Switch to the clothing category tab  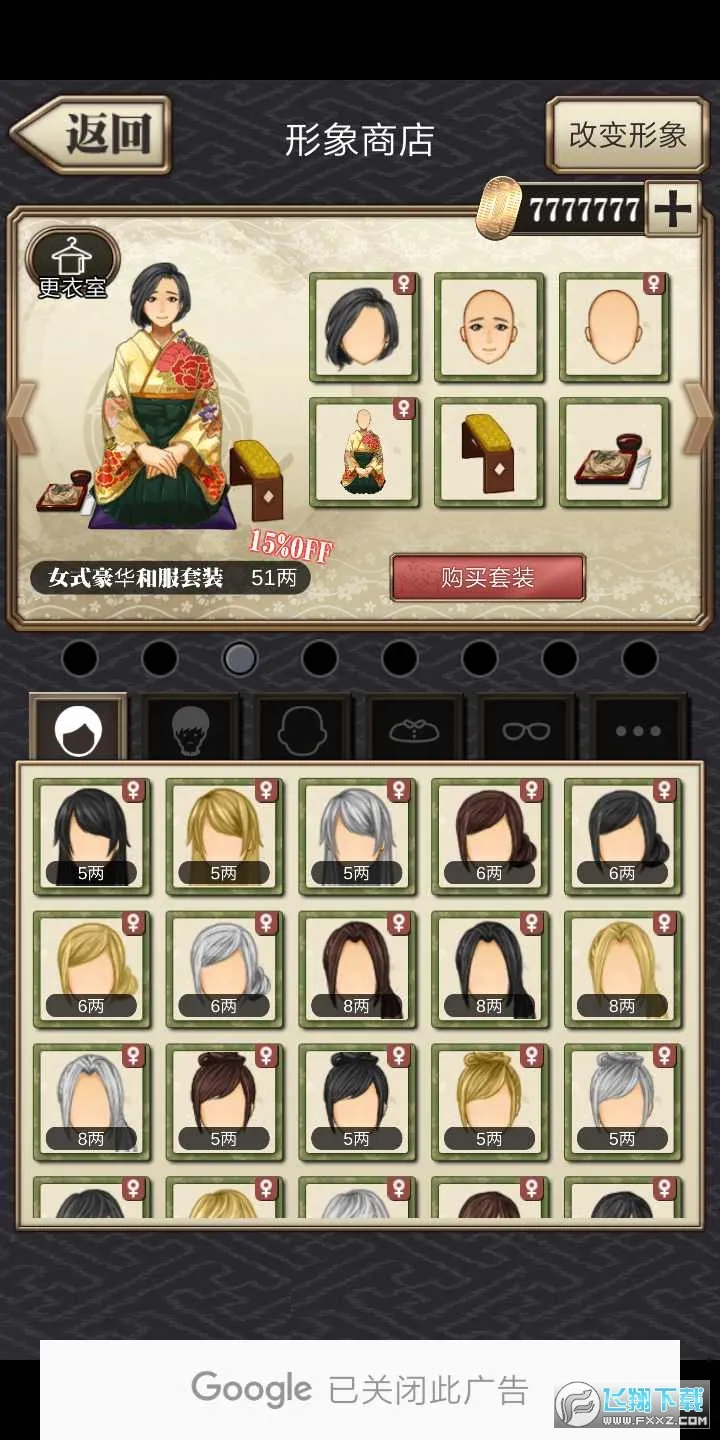(x=414, y=730)
